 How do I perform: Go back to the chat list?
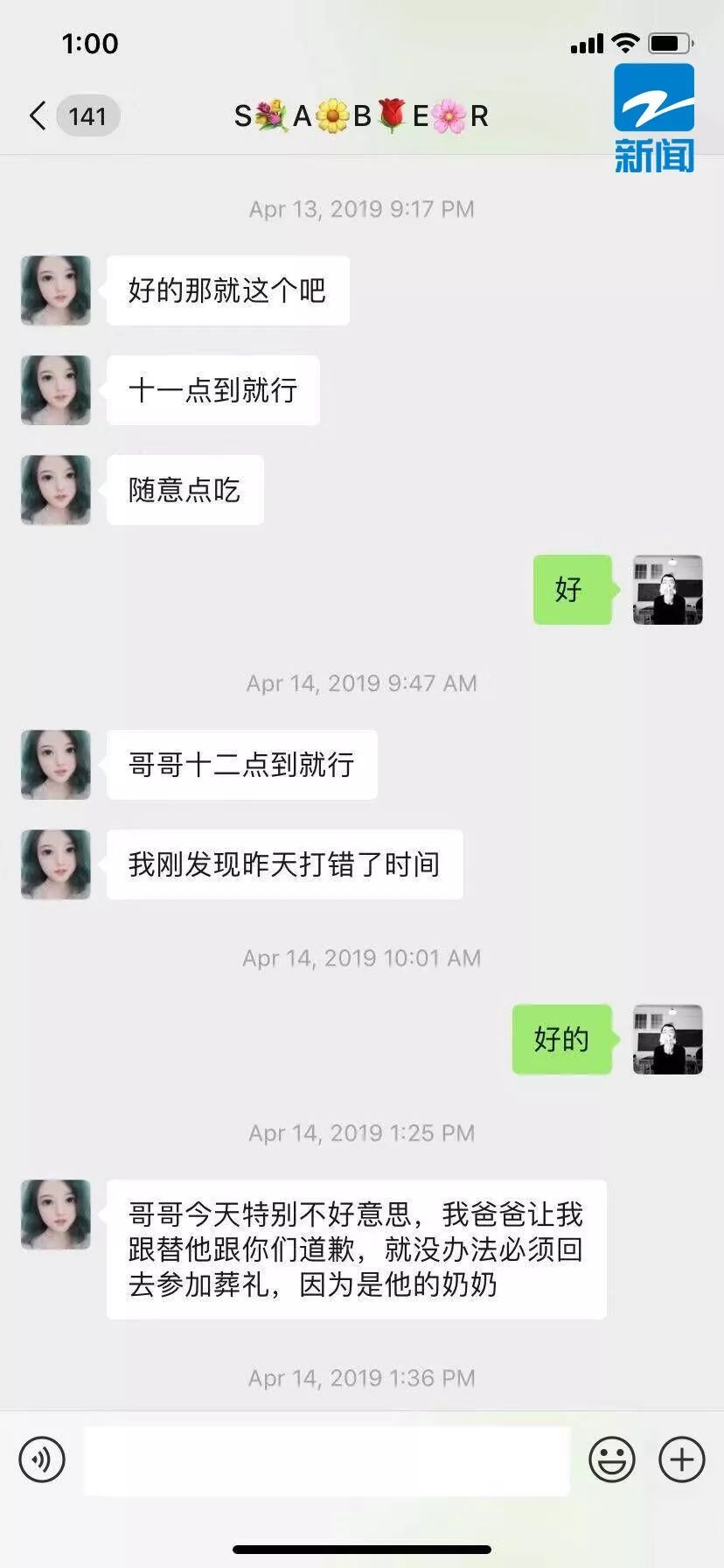(38, 115)
